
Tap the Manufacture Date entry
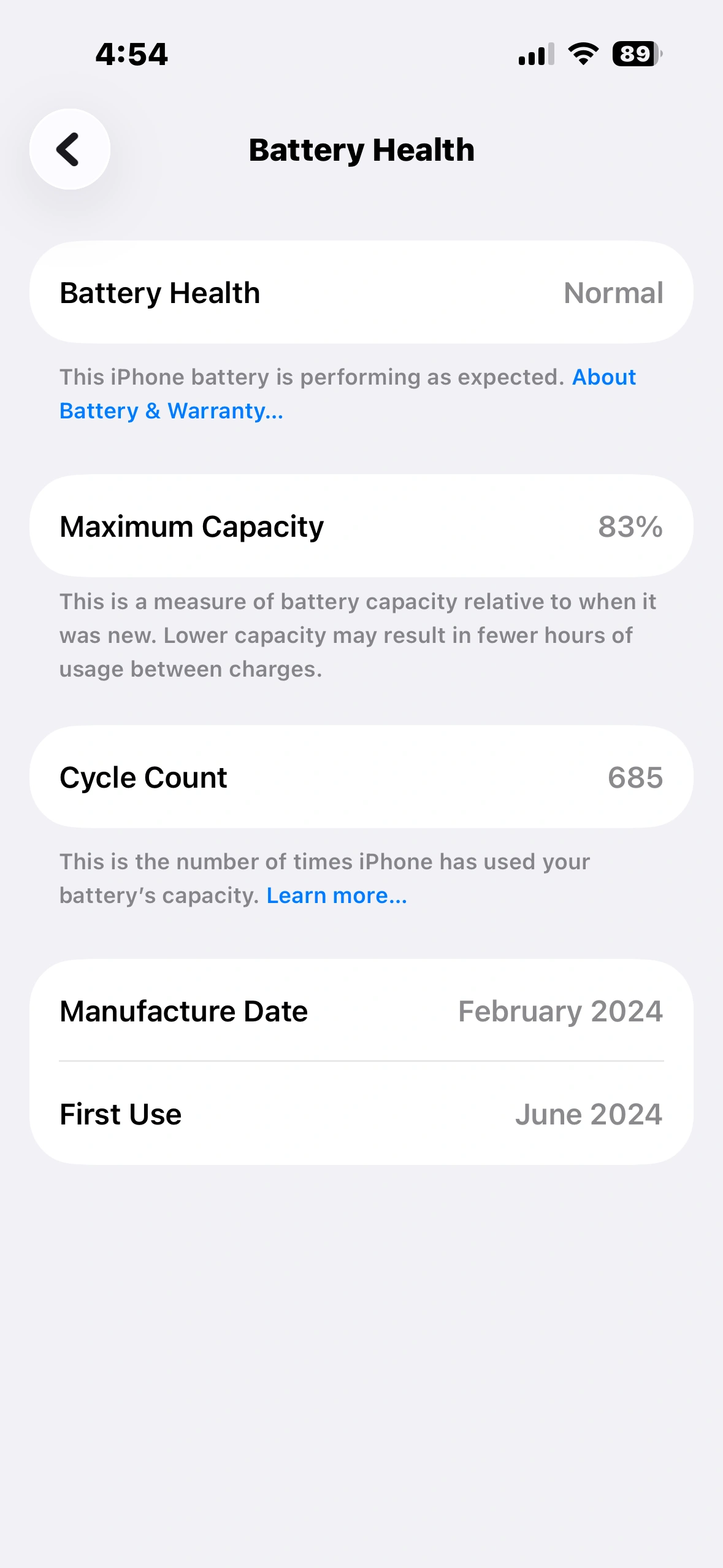tap(361, 1011)
